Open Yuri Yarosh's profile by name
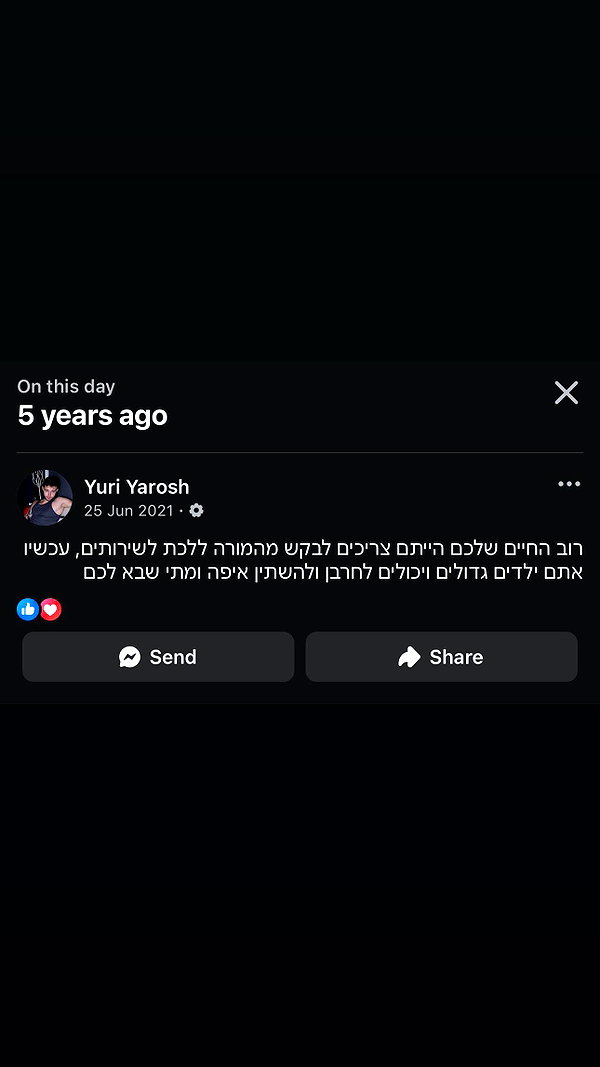Screen dimensions: 600x1067 pos(137,487)
